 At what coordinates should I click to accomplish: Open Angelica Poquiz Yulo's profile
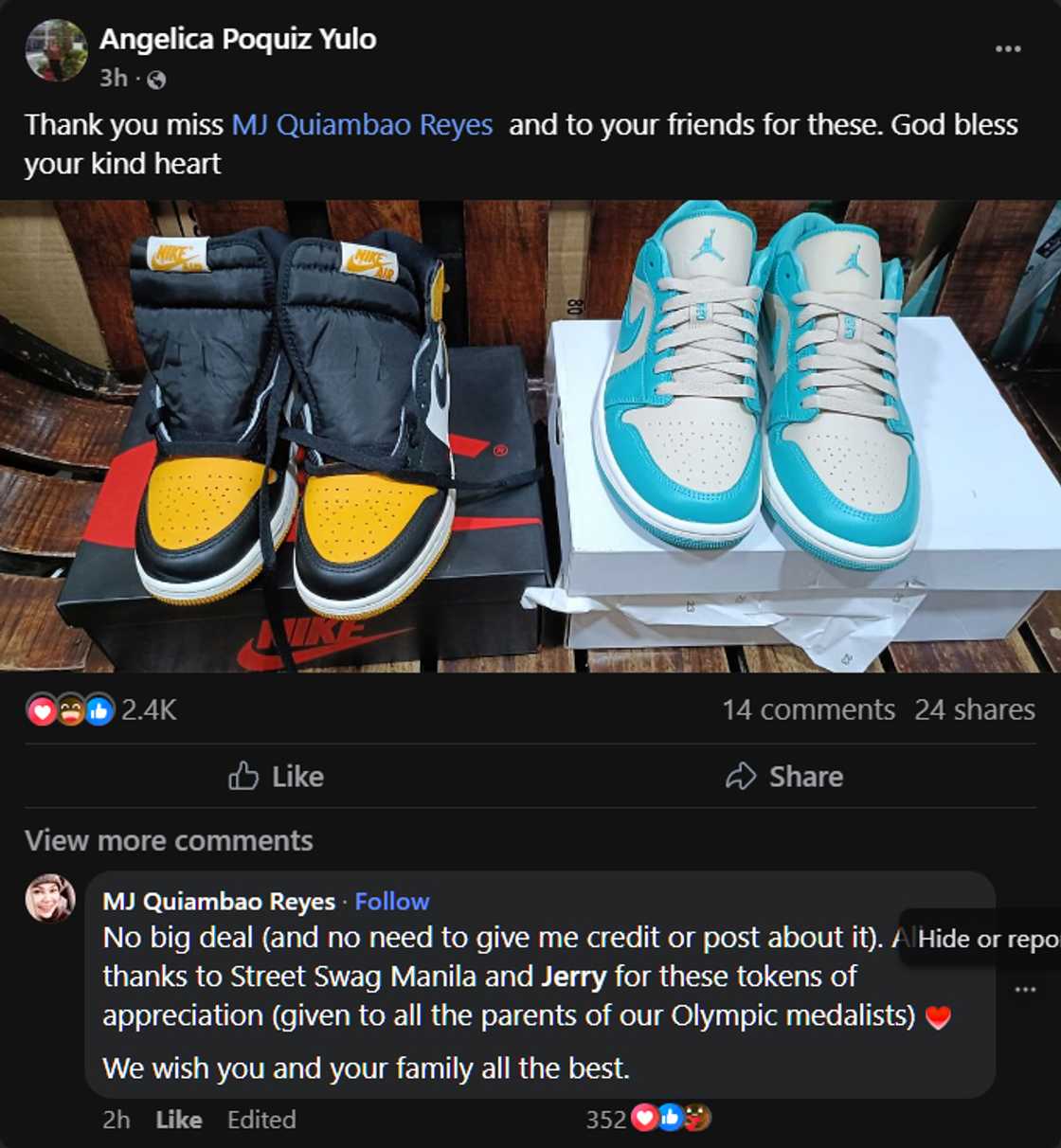tap(238, 39)
